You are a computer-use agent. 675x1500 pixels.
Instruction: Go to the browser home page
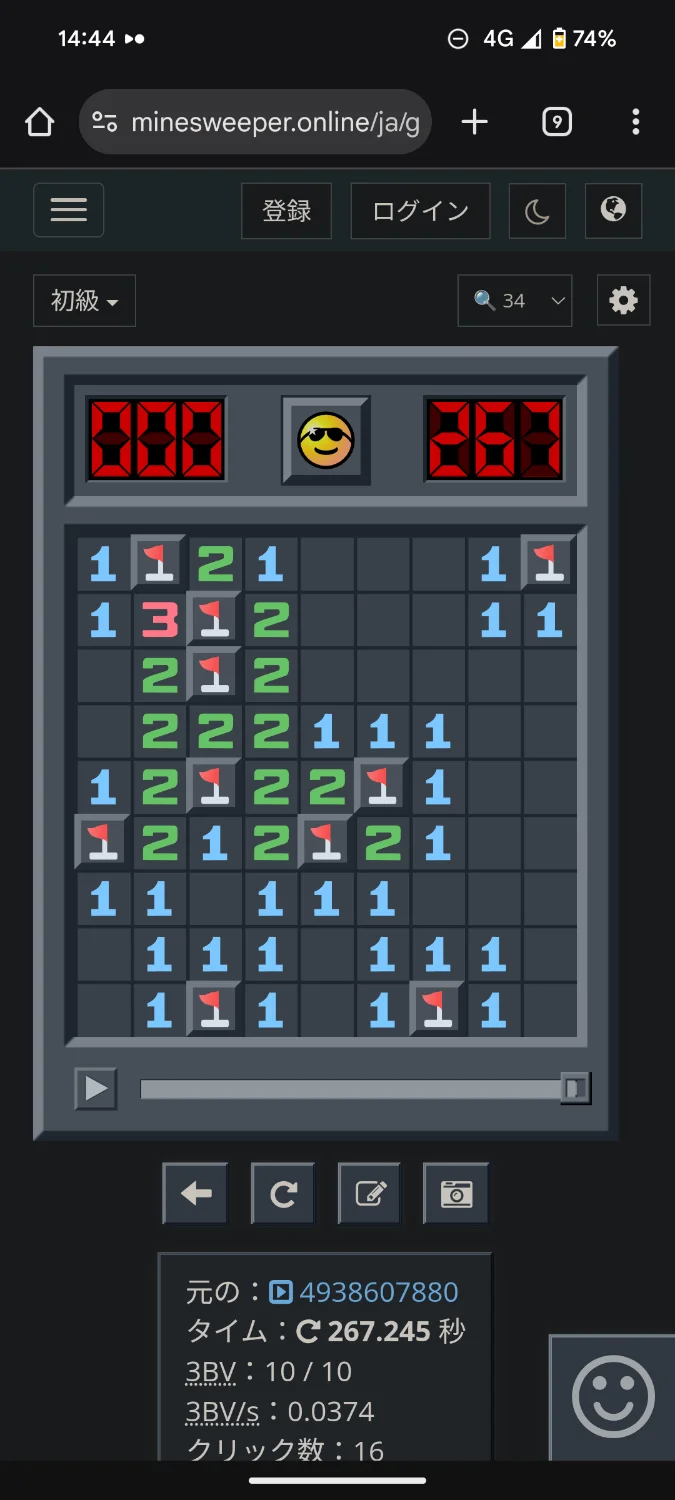pyautogui.click(x=39, y=122)
